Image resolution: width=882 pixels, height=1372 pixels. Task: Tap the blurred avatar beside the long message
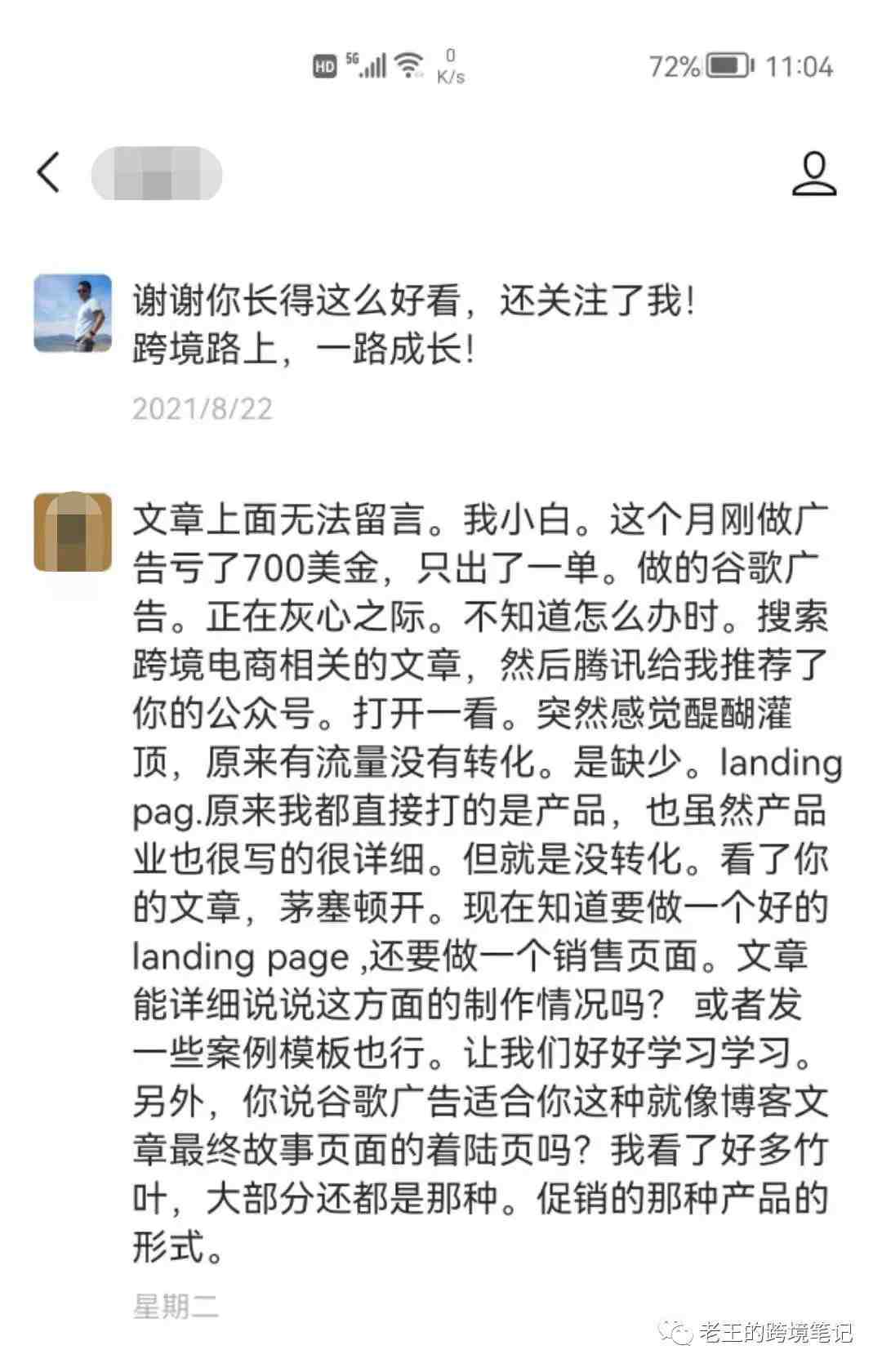(x=73, y=532)
